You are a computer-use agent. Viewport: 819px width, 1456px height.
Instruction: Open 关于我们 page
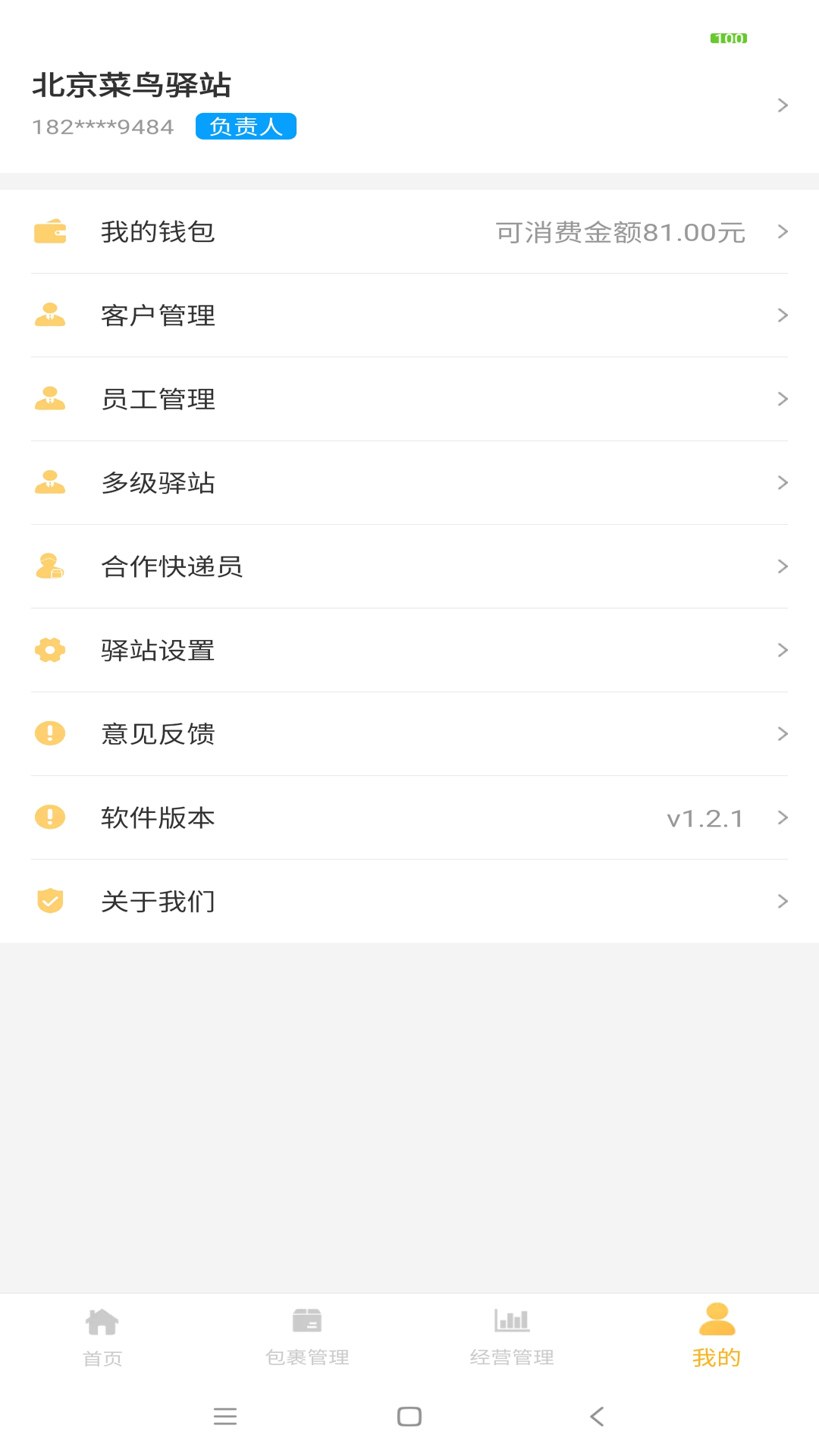(409, 901)
